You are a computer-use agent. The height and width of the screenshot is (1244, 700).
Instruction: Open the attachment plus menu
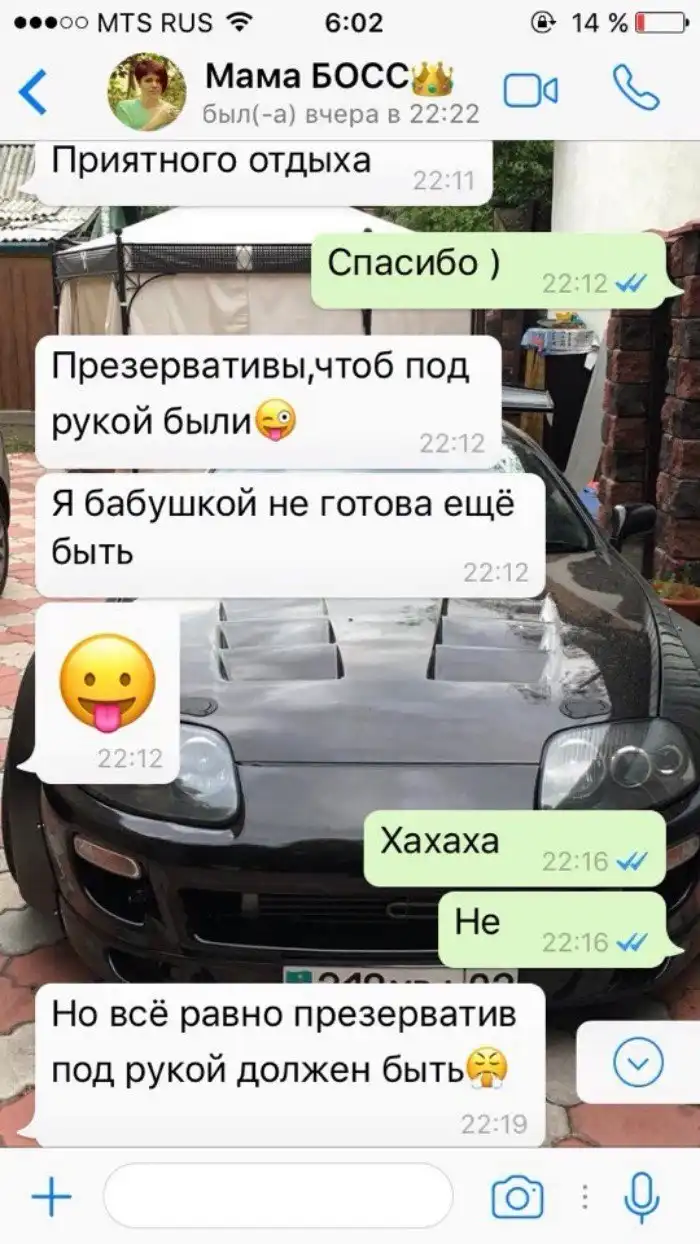pyautogui.click(x=51, y=1196)
